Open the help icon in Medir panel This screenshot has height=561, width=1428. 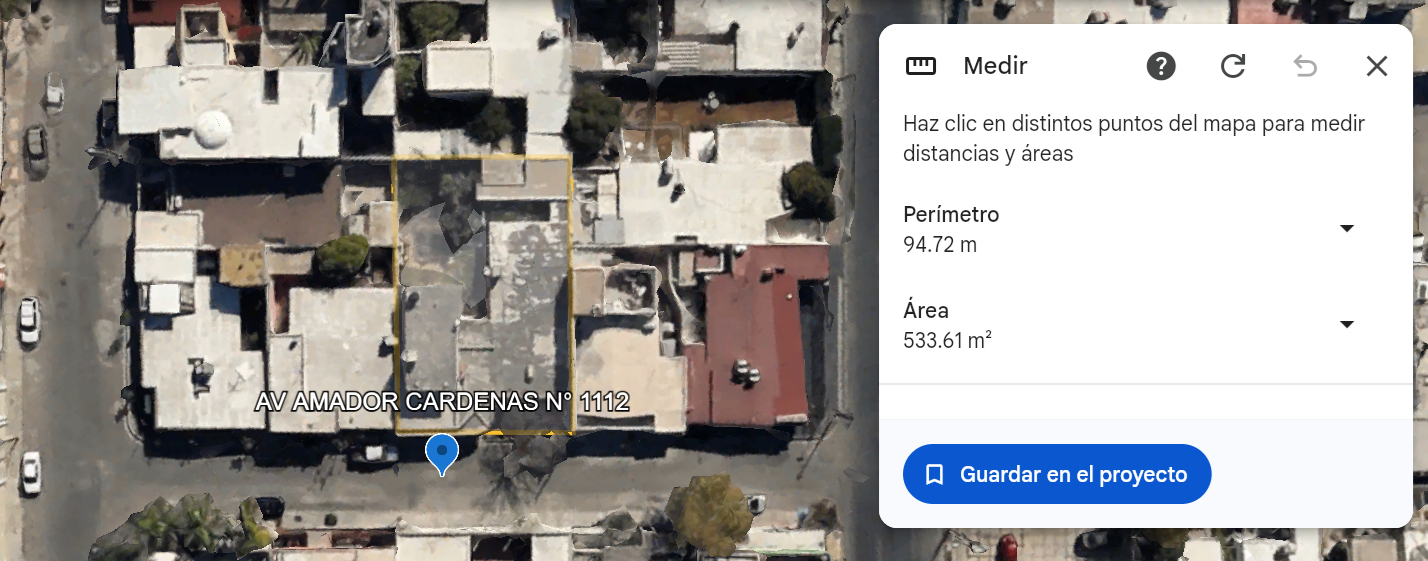coord(1160,66)
